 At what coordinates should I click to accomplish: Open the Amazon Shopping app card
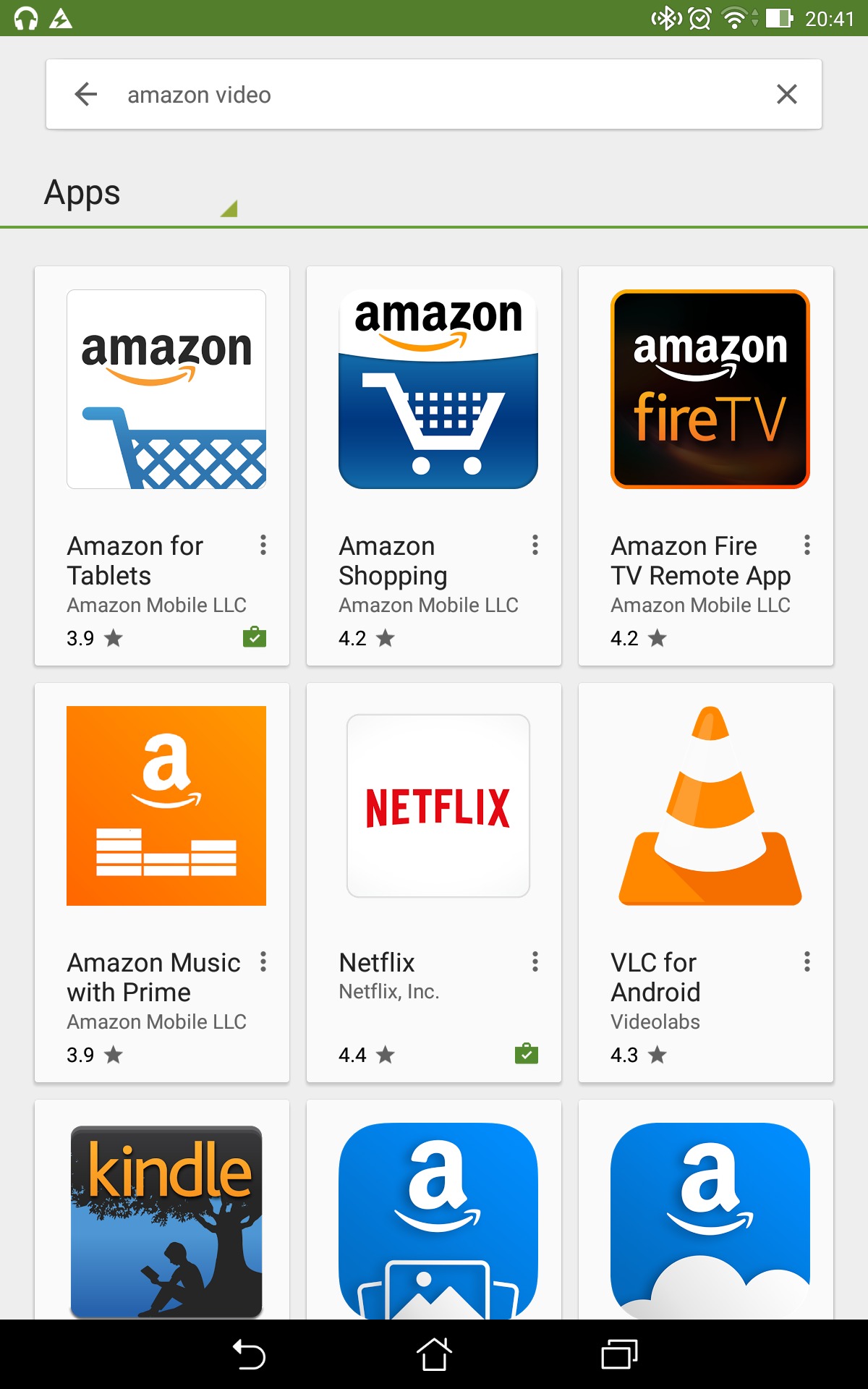click(434, 466)
